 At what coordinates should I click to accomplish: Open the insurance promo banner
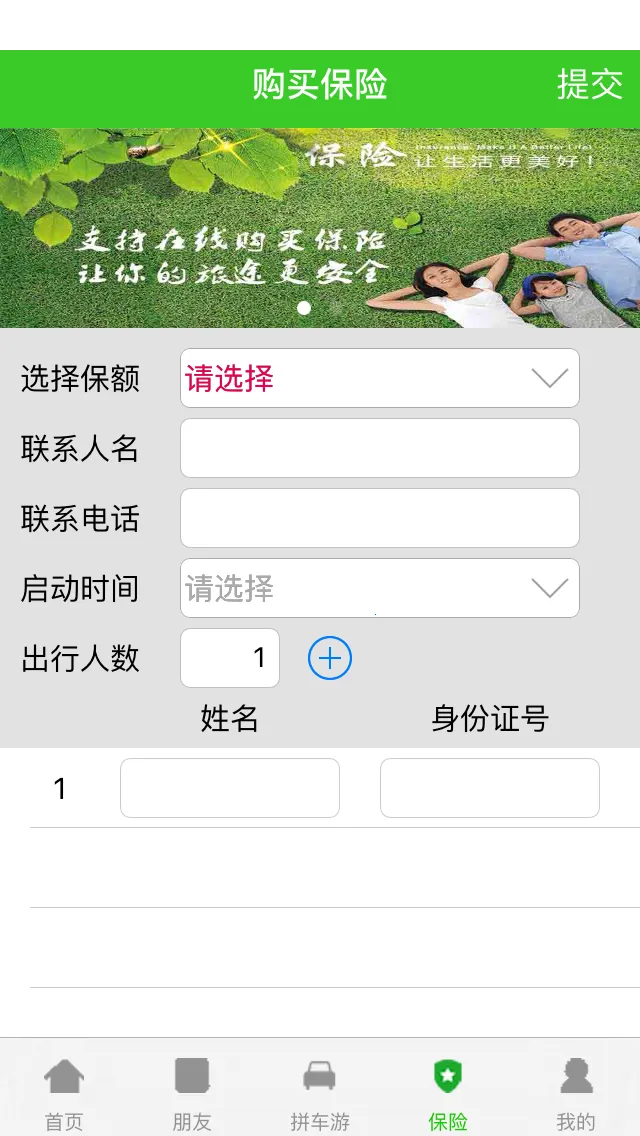320,228
